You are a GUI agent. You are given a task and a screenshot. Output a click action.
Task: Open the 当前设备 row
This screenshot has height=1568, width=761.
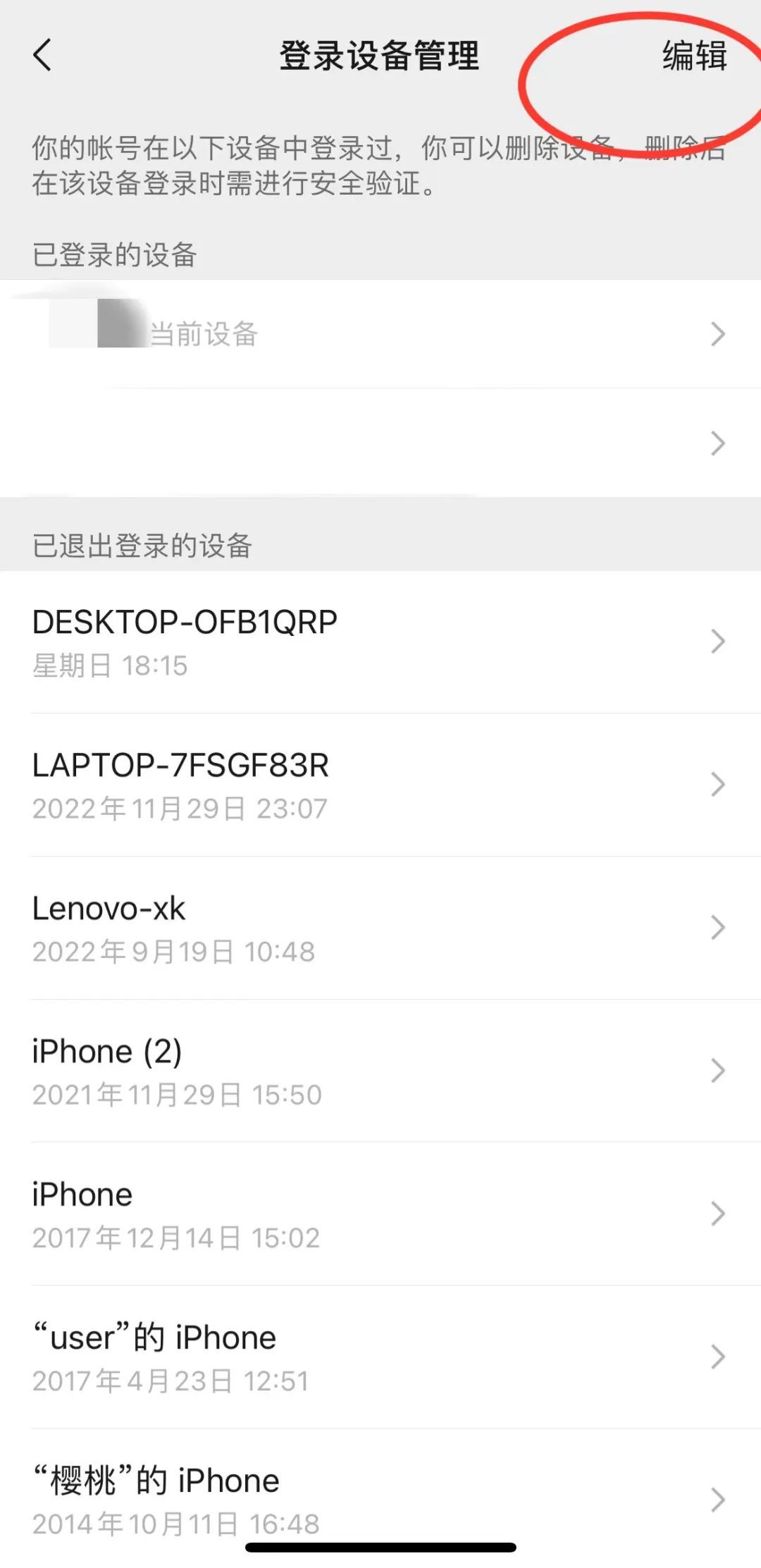[380, 333]
